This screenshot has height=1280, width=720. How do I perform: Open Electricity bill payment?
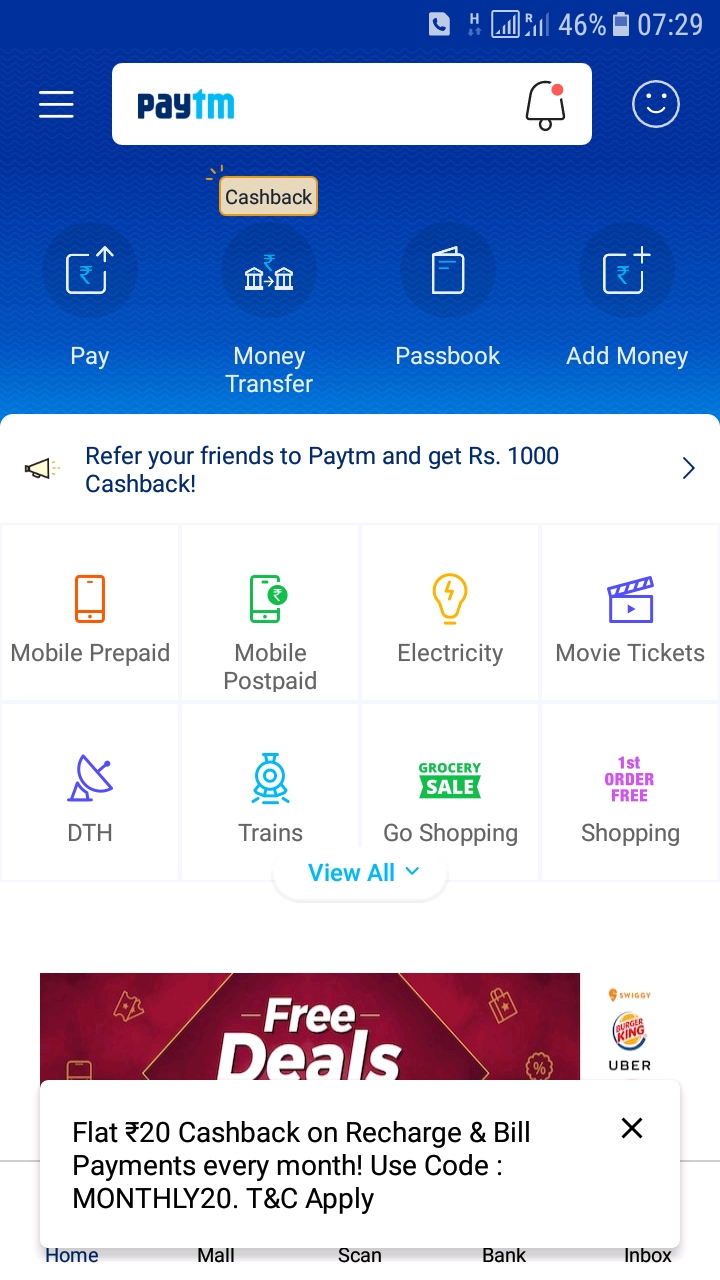[450, 615]
